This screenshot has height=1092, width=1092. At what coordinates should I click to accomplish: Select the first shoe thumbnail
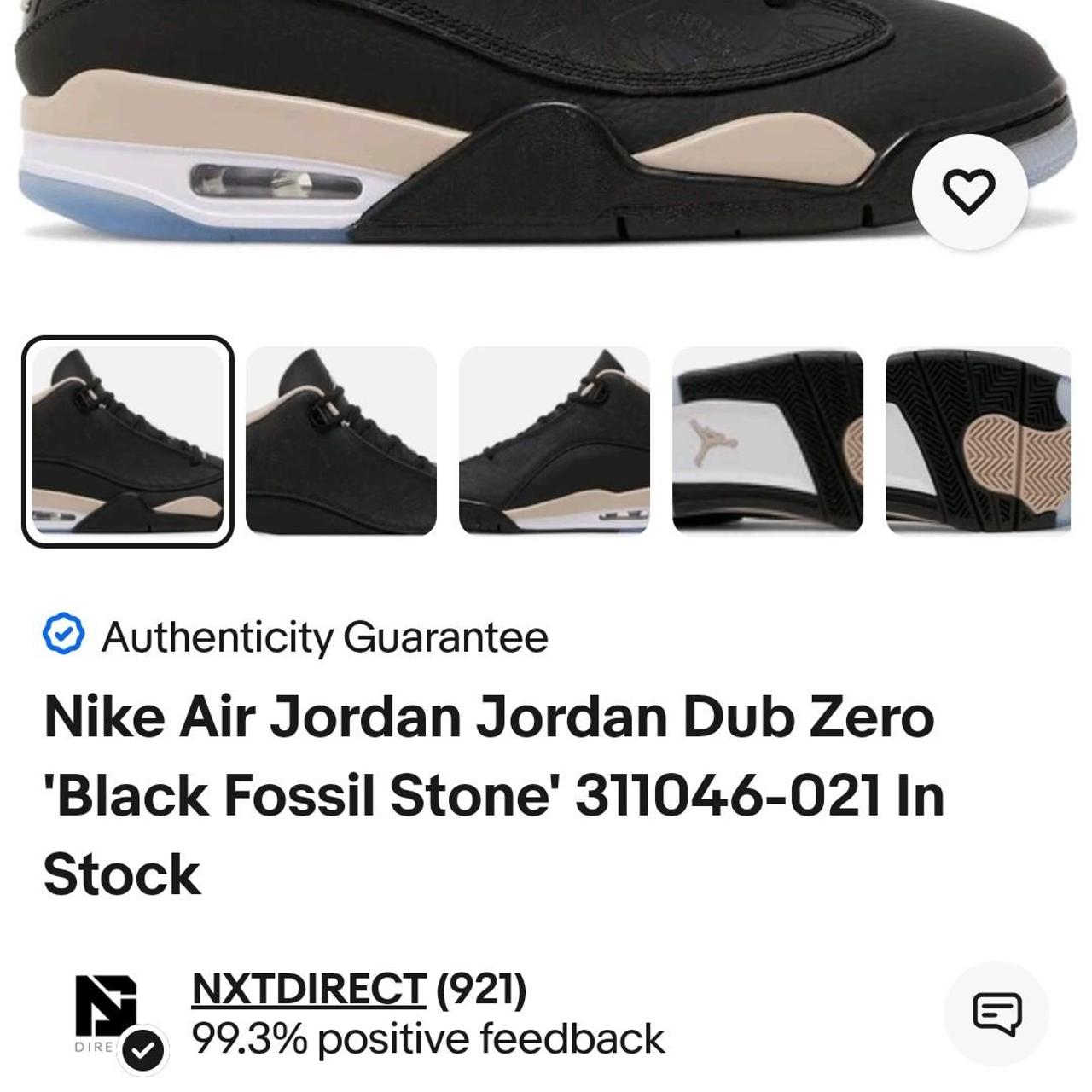pos(128,441)
